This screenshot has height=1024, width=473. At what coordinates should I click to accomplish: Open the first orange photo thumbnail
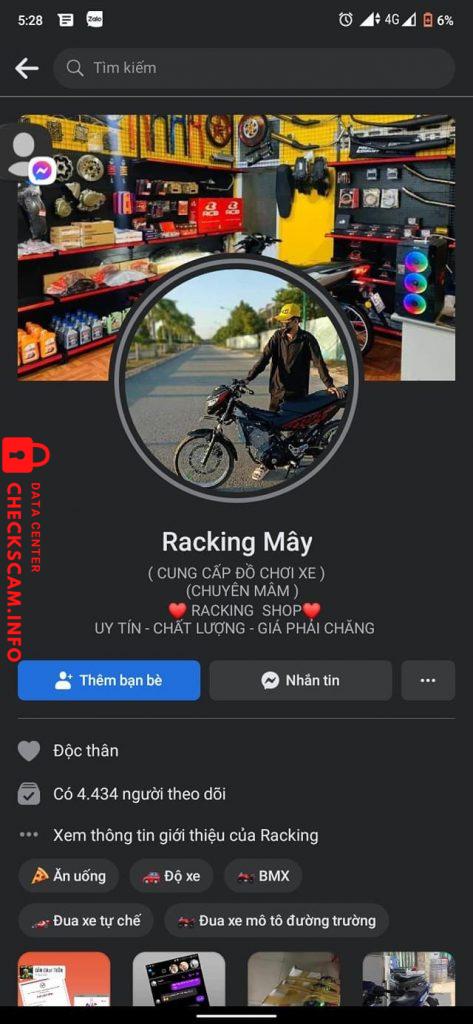(x=64, y=979)
